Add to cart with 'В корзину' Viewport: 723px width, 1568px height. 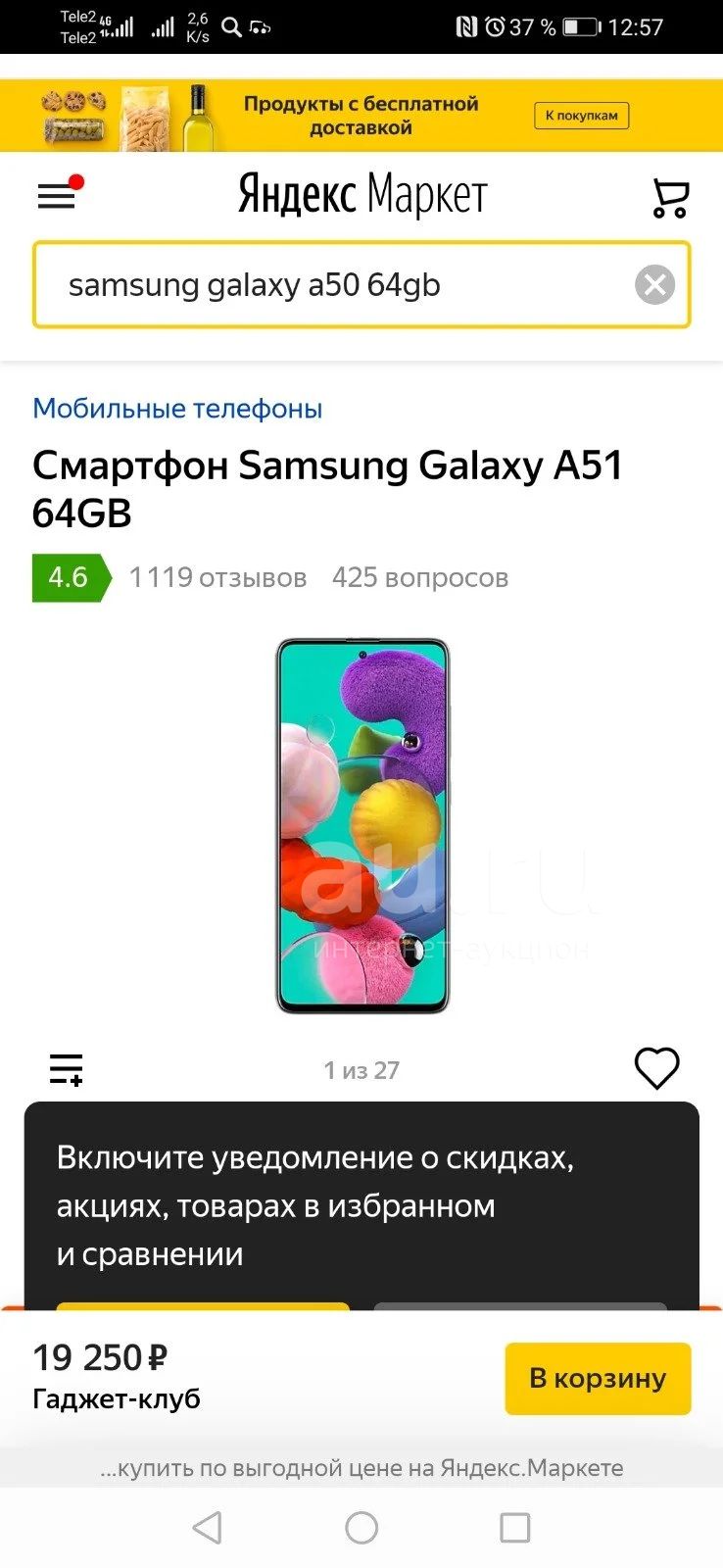click(x=598, y=1378)
